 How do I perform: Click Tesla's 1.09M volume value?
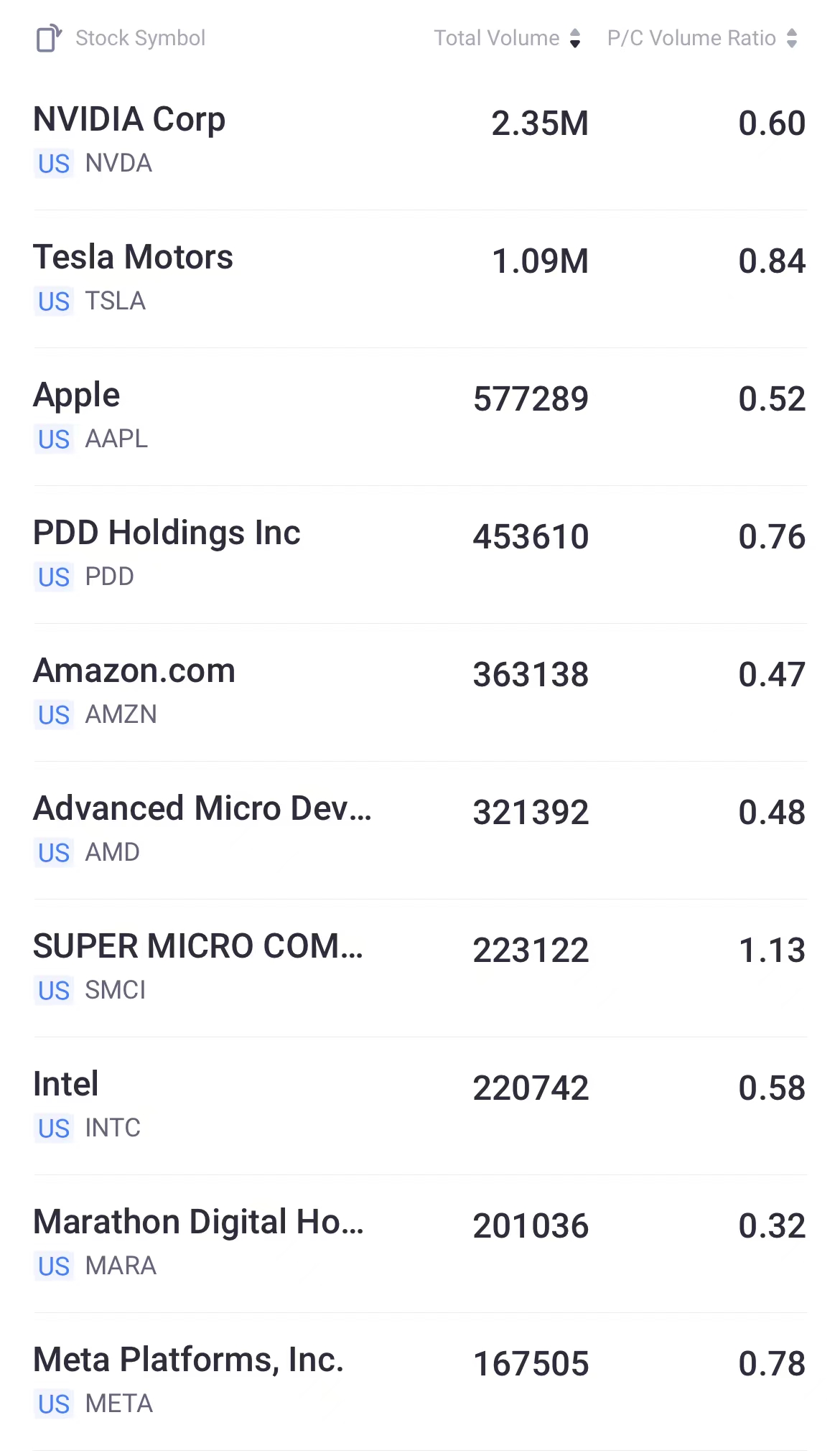[x=540, y=261]
